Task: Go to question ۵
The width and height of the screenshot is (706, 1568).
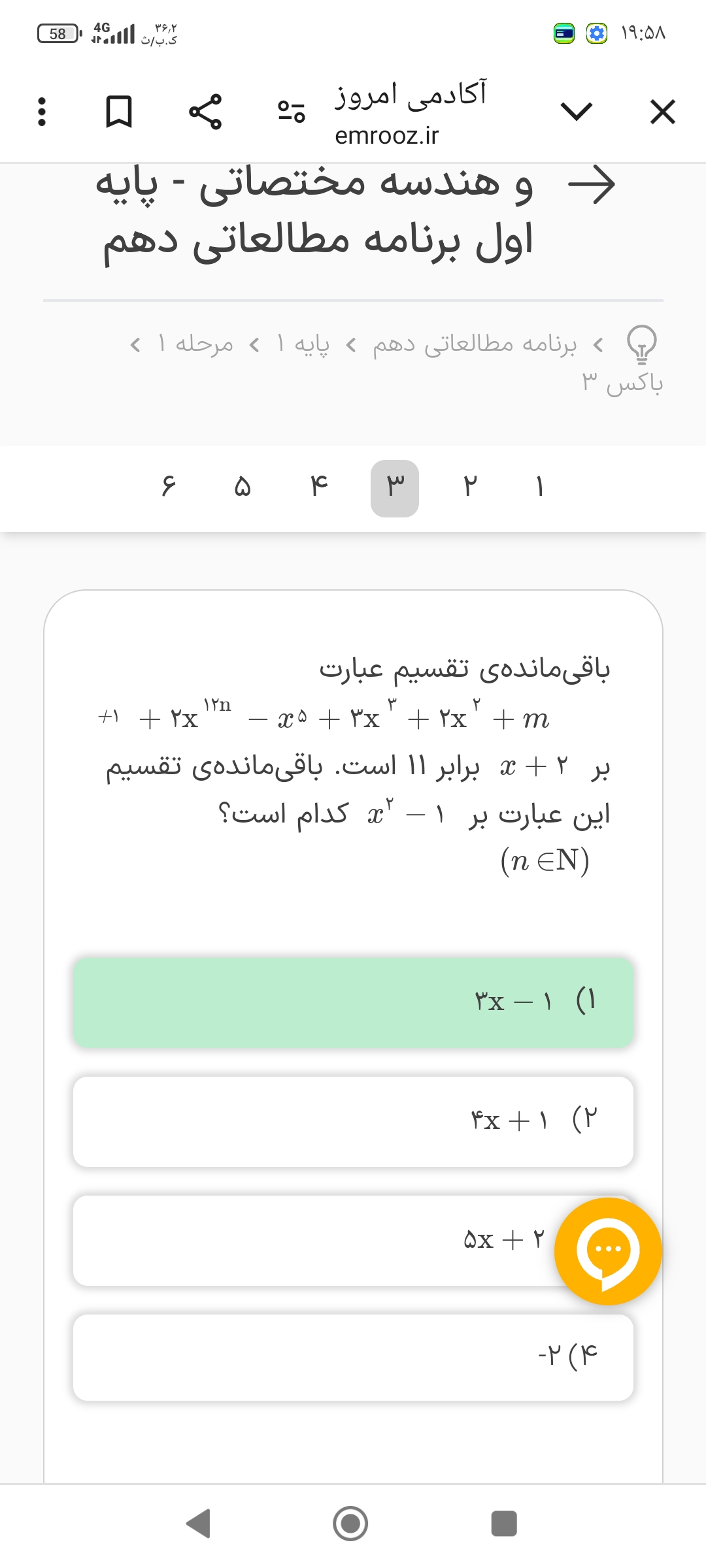Action: pyautogui.click(x=243, y=487)
